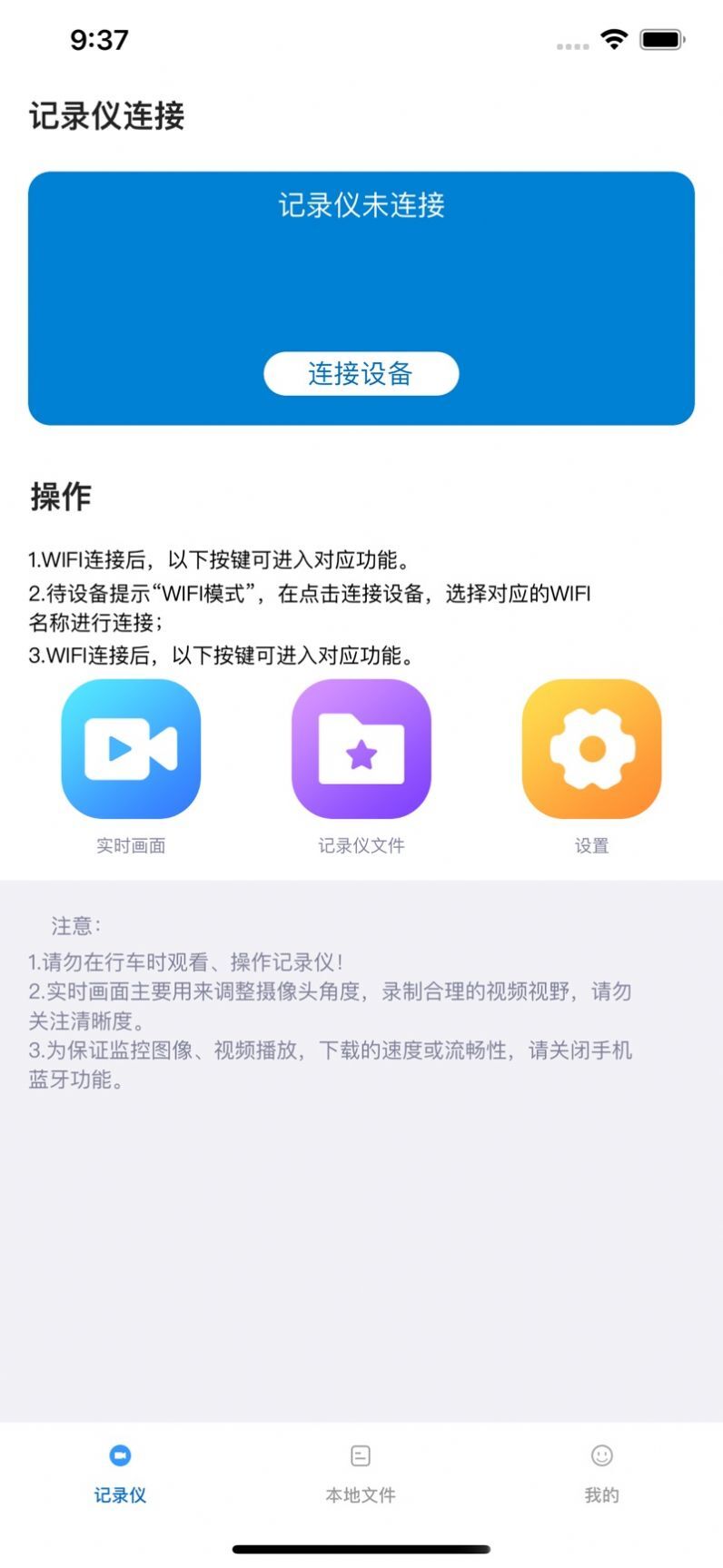Tap the 记录仪未连接 status banner
This screenshot has width=723, height=1568.
361,207
